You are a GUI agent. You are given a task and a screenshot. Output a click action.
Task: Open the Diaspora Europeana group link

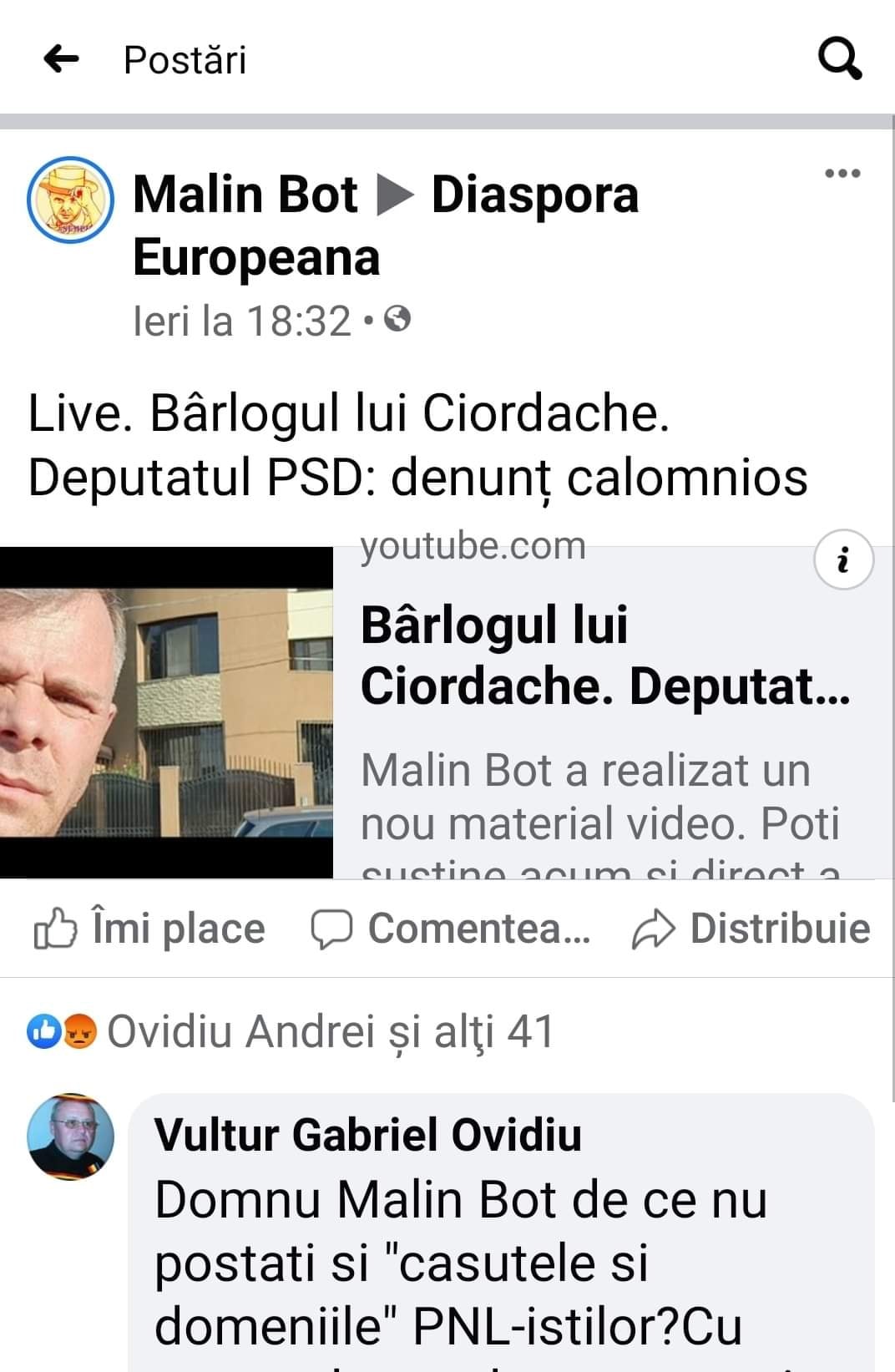click(x=386, y=225)
